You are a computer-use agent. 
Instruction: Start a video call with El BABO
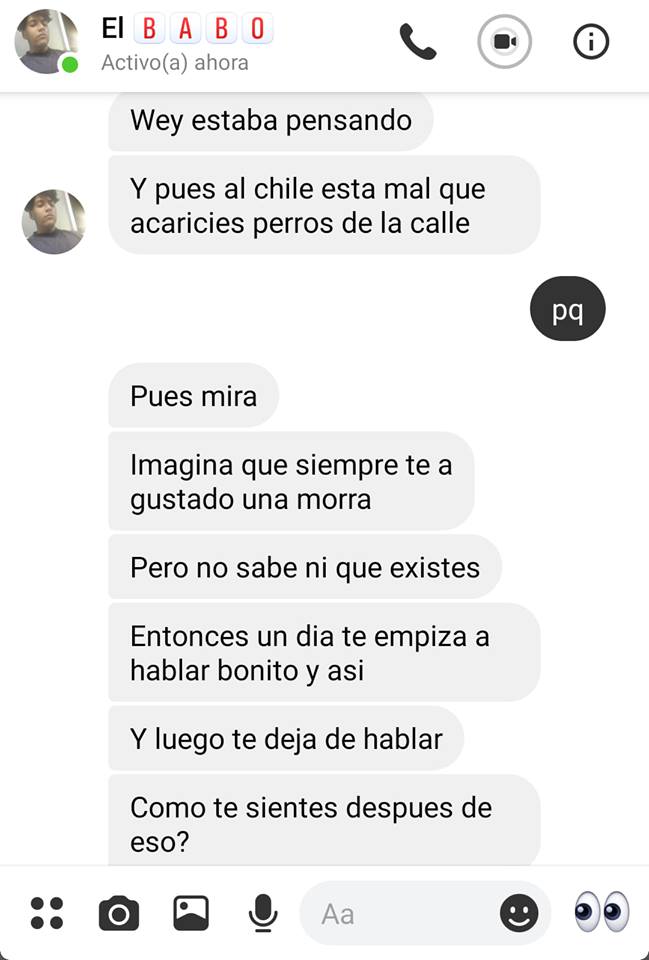tap(504, 42)
